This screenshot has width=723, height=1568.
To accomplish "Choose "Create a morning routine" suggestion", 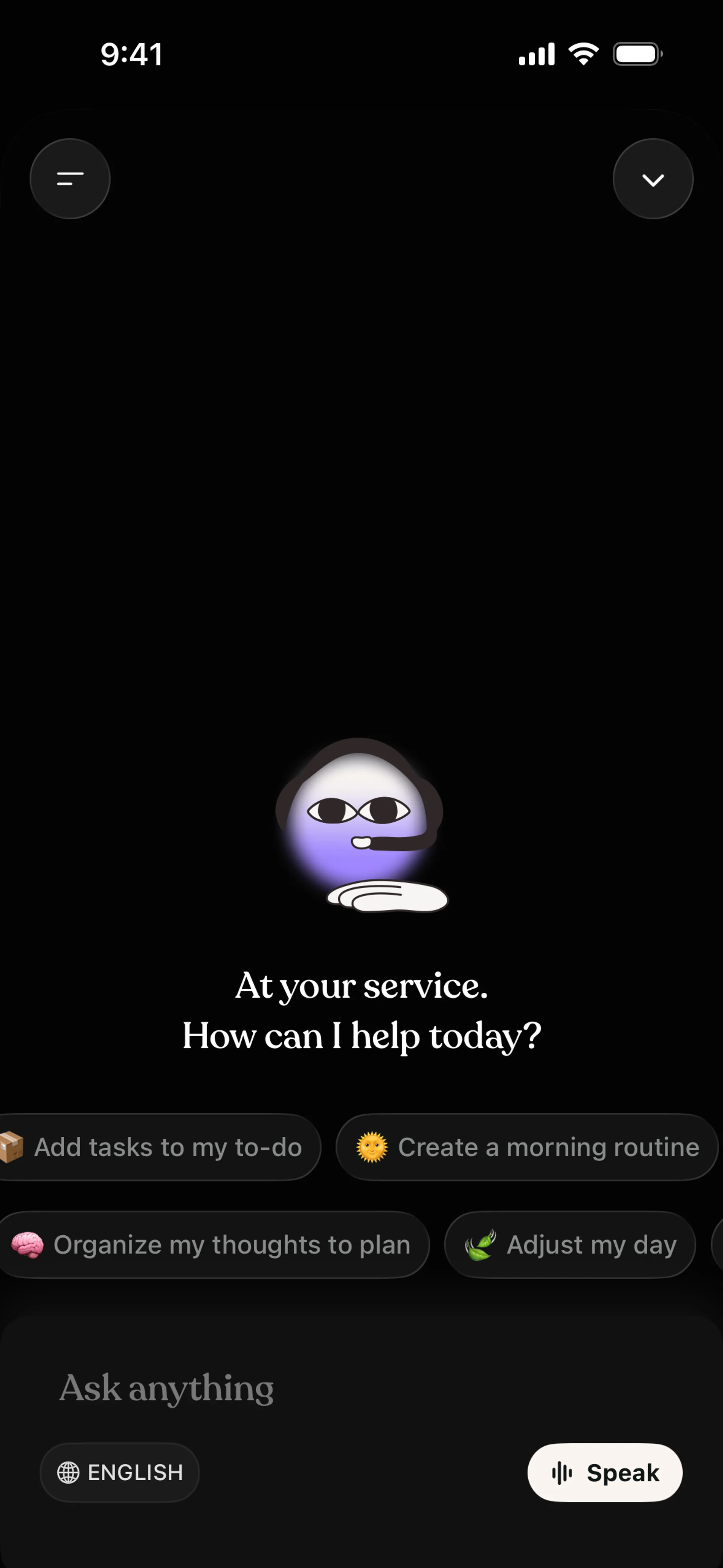I will click(x=527, y=1147).
